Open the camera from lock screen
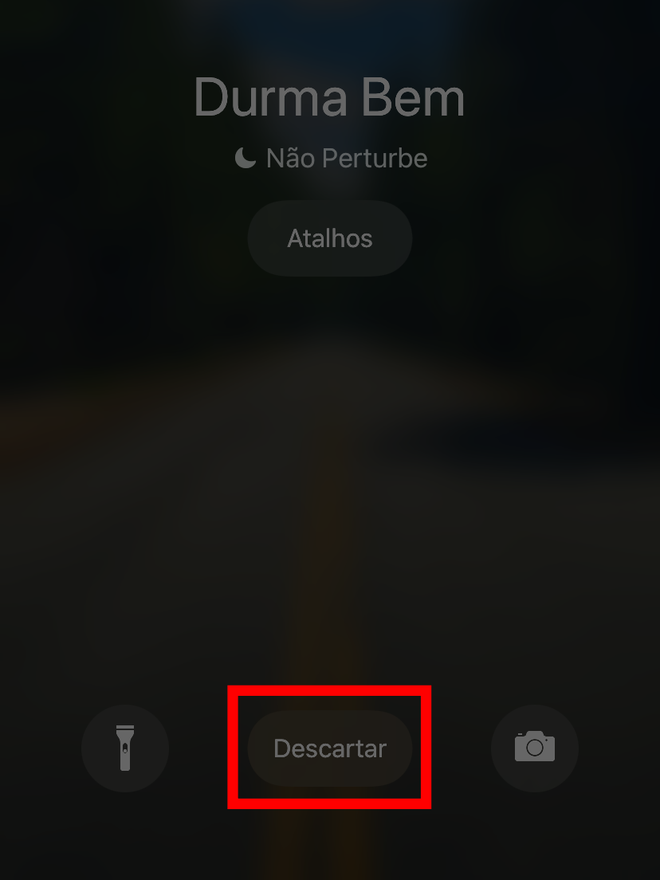 click(x=535, y=748)
